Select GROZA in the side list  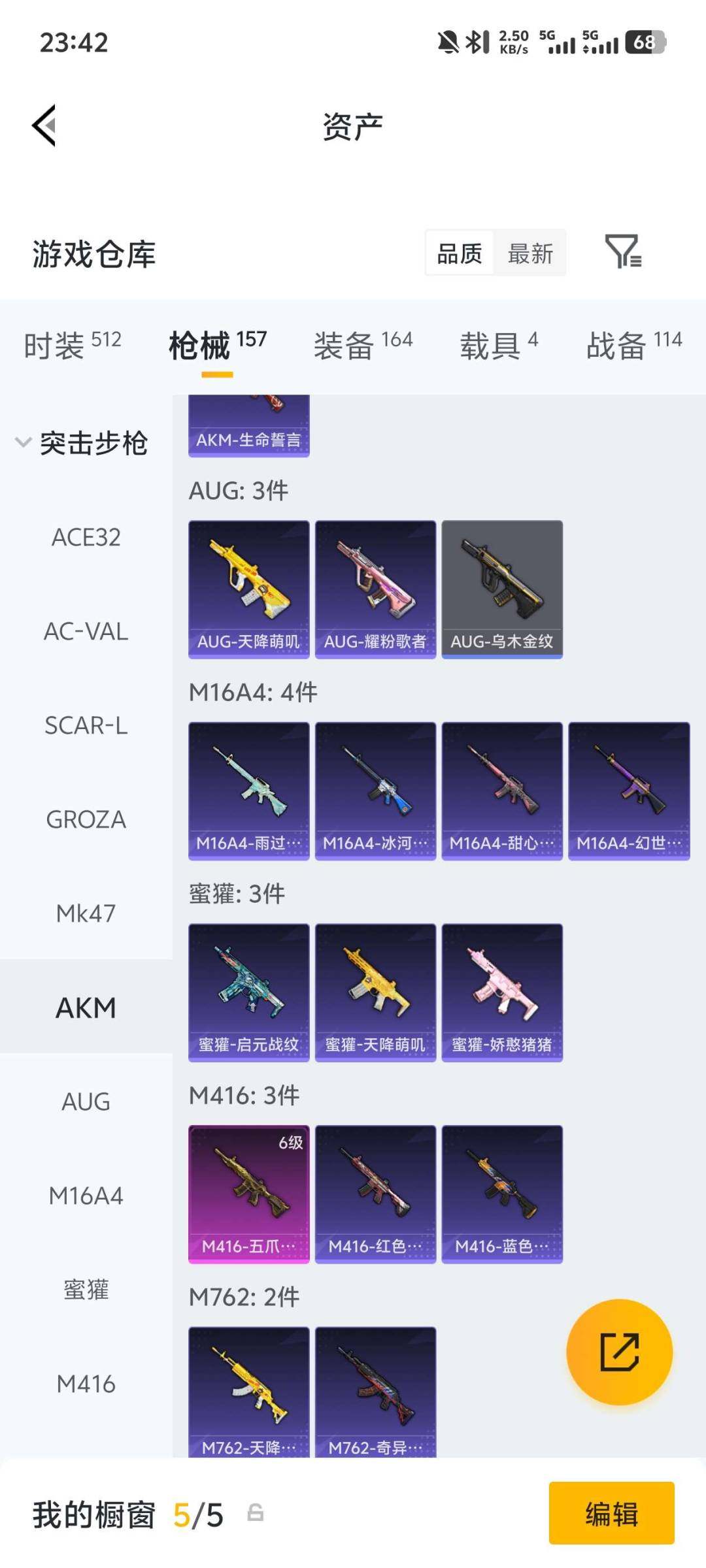(86, 819)
